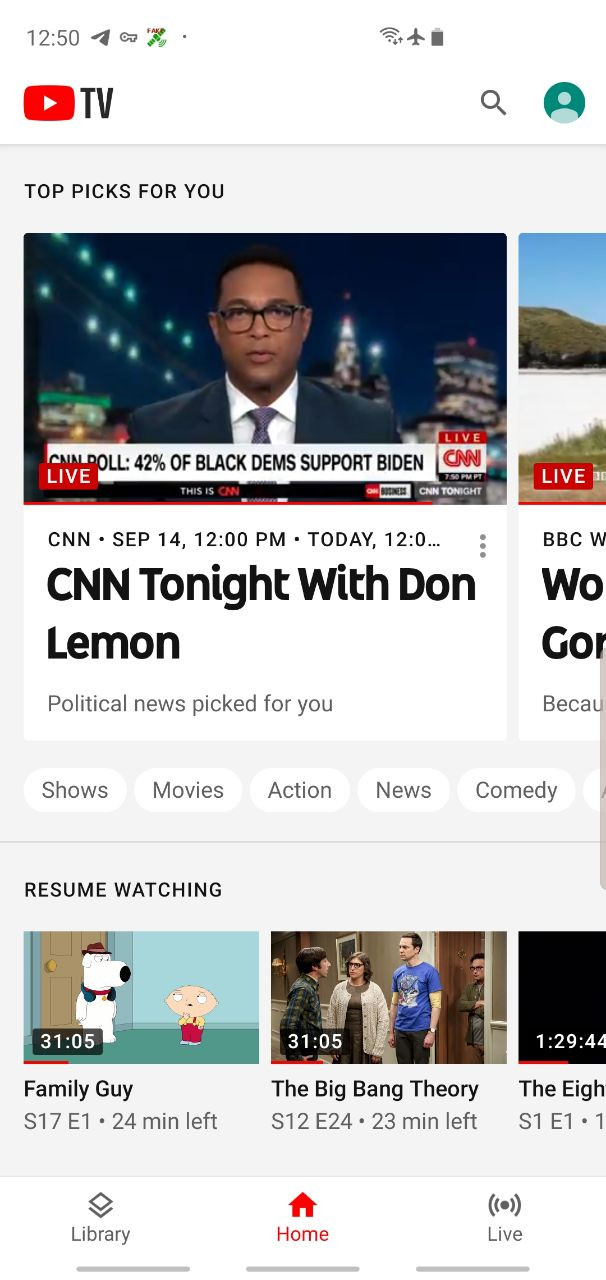606x1280 pixels.
Task: Open the search icon
Action: pos(493,102)
